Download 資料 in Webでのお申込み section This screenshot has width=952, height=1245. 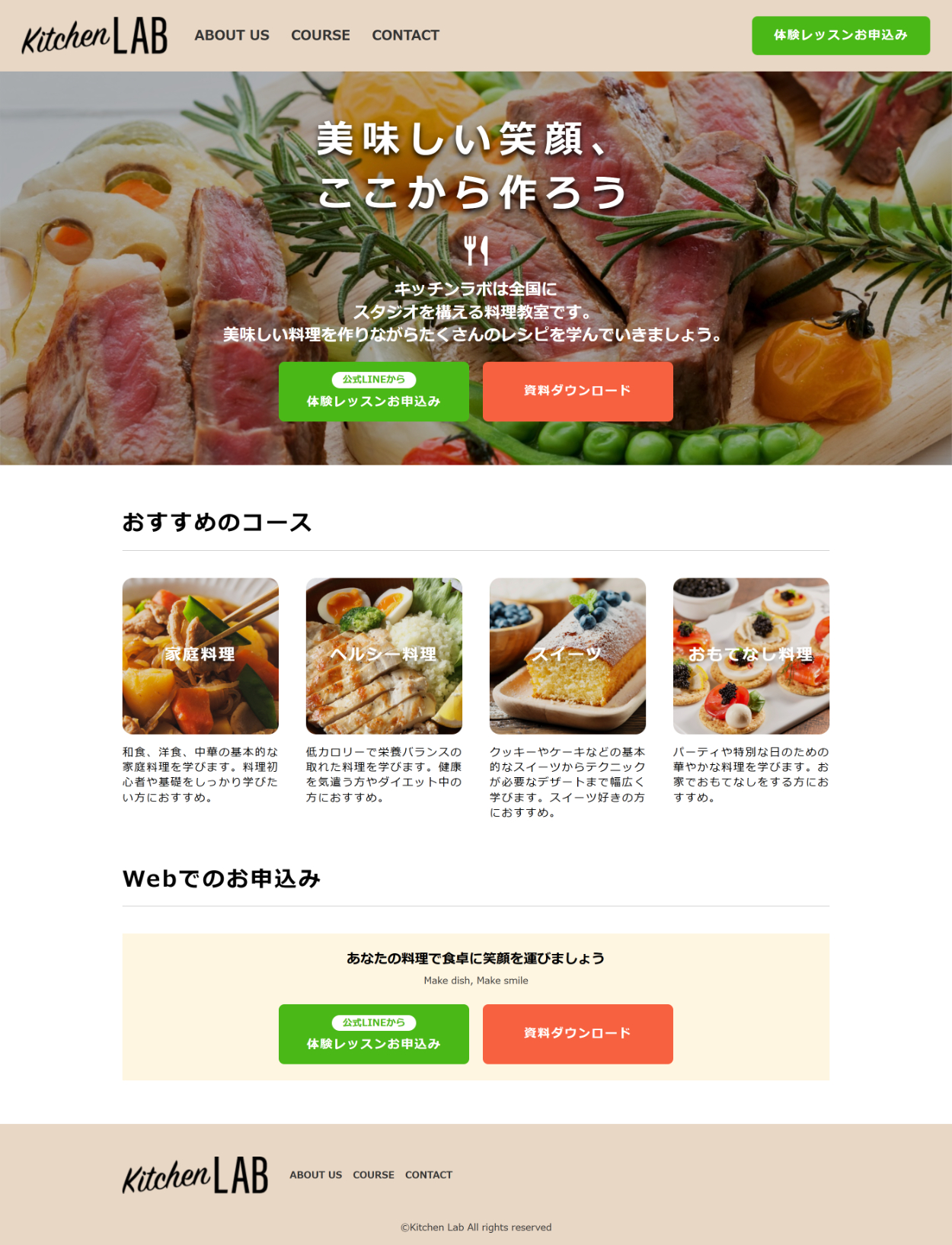click(577, 1034)
